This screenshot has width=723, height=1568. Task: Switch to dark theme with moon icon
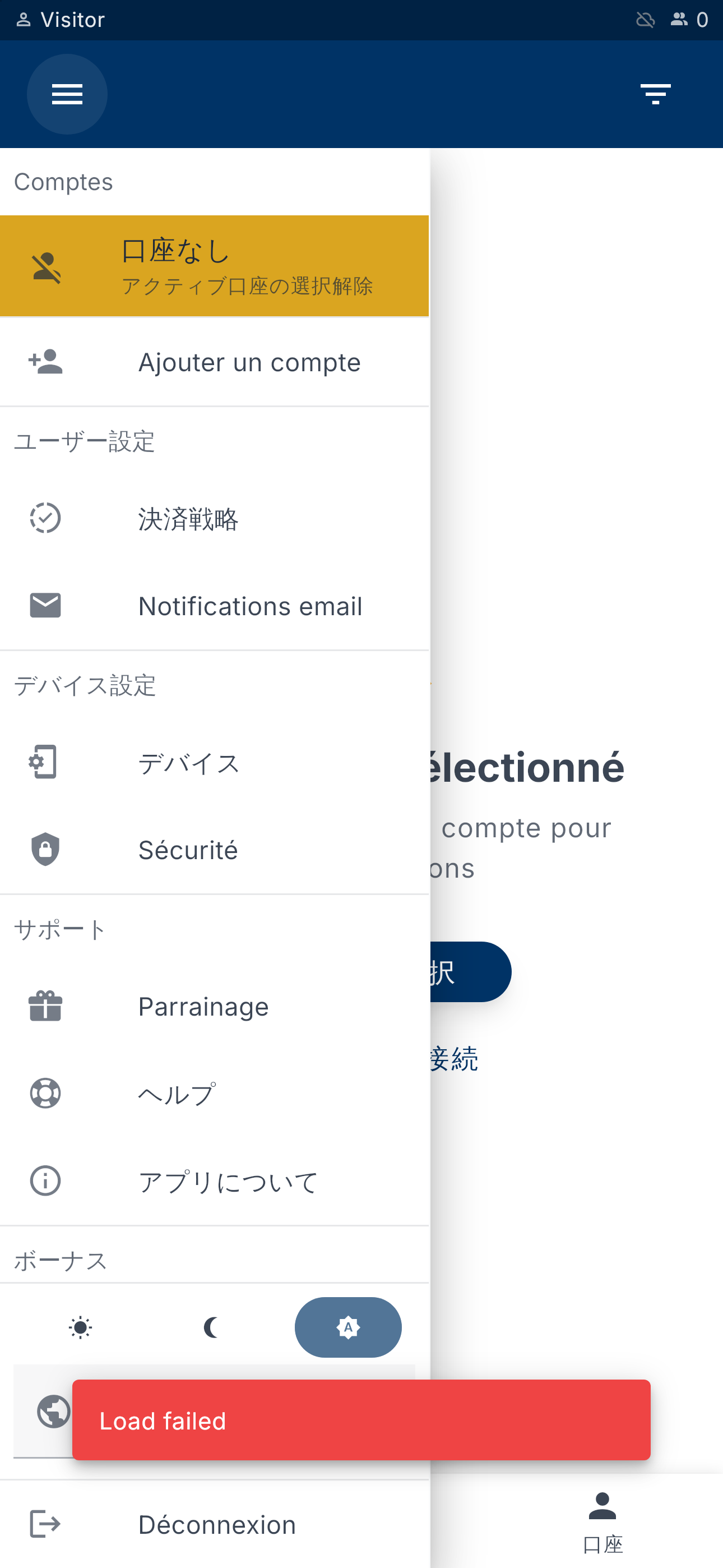coord(212,1327)
